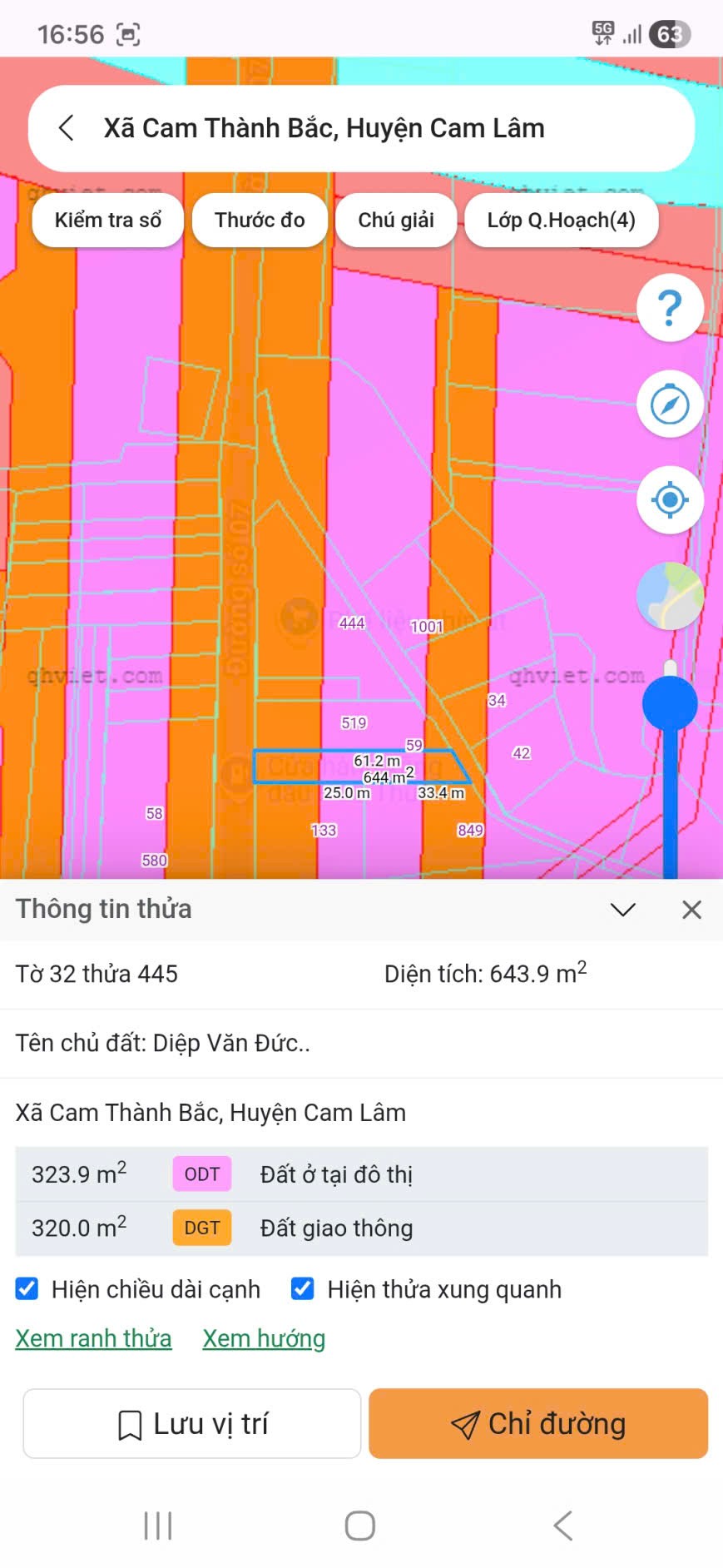723x1568 pixels.
Task: Enable Hiện chiều dài cạnh checkbox
Action: [27, 1288]
